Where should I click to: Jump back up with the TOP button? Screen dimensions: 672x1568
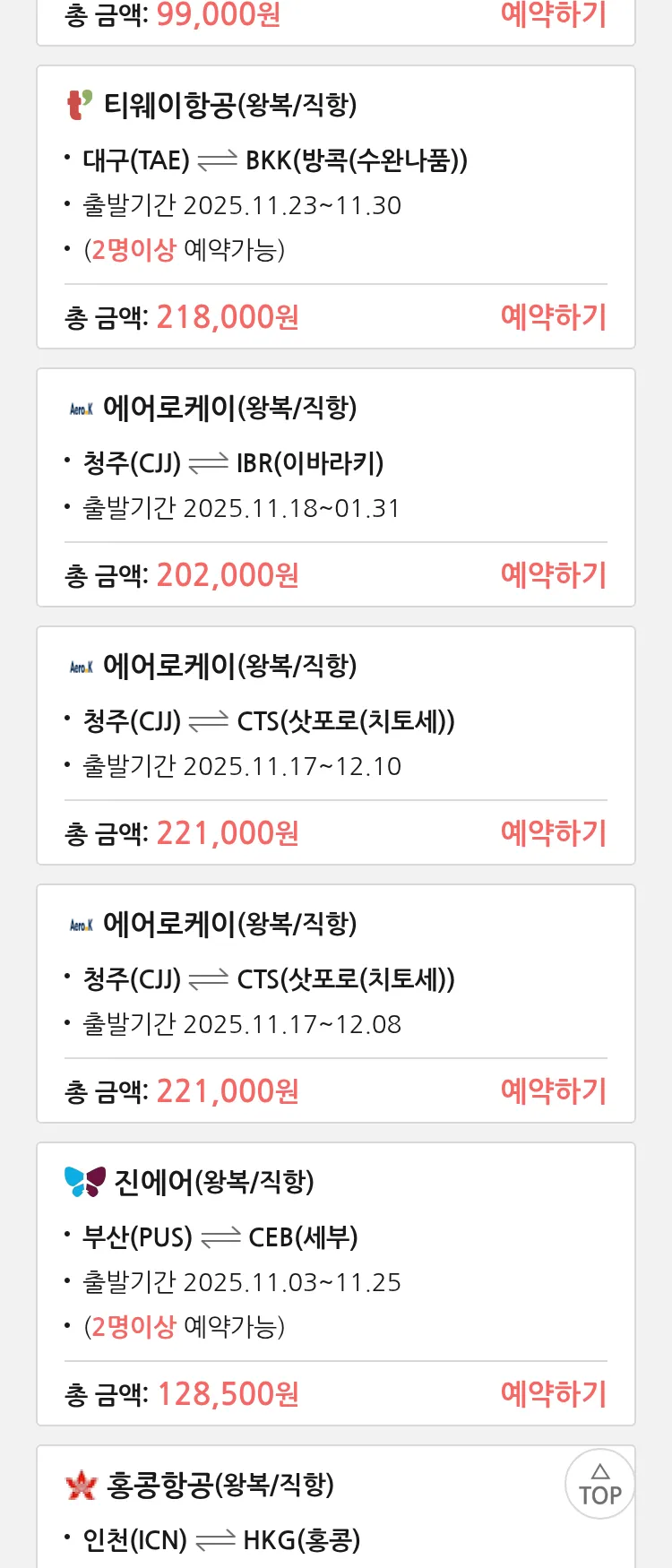(x=599, y=1485)
